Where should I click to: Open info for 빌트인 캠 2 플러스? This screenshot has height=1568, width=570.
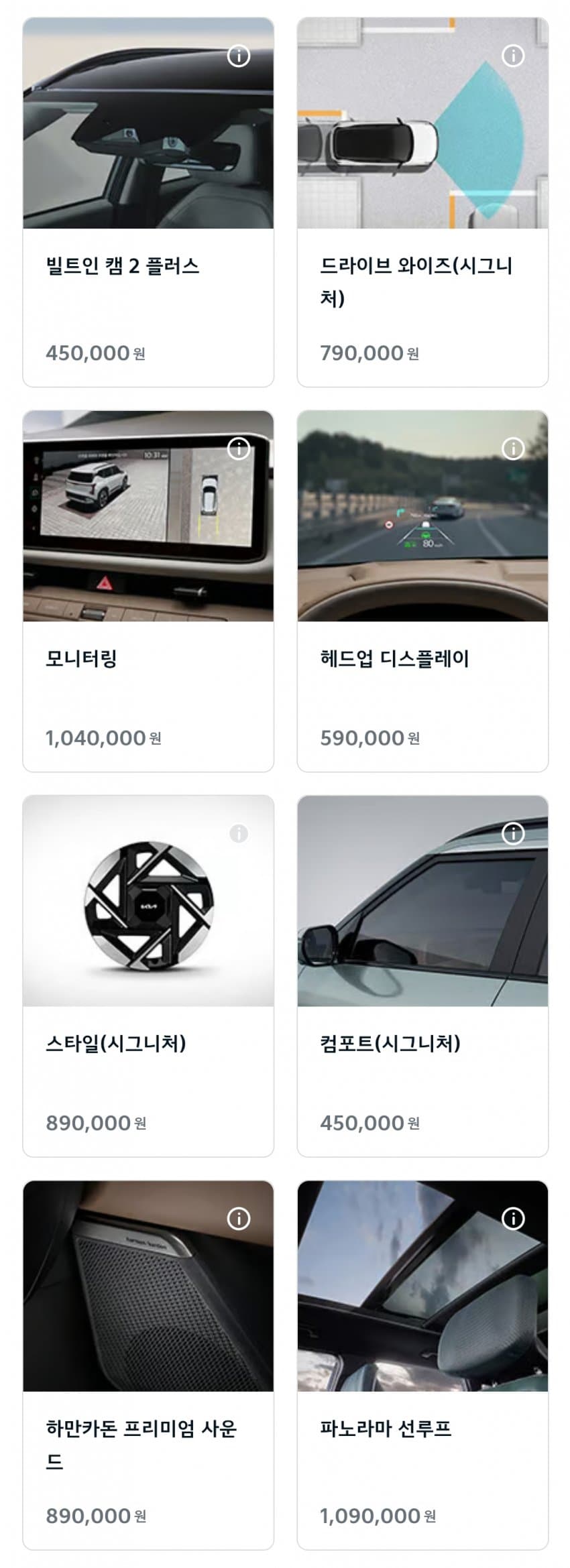239,56
